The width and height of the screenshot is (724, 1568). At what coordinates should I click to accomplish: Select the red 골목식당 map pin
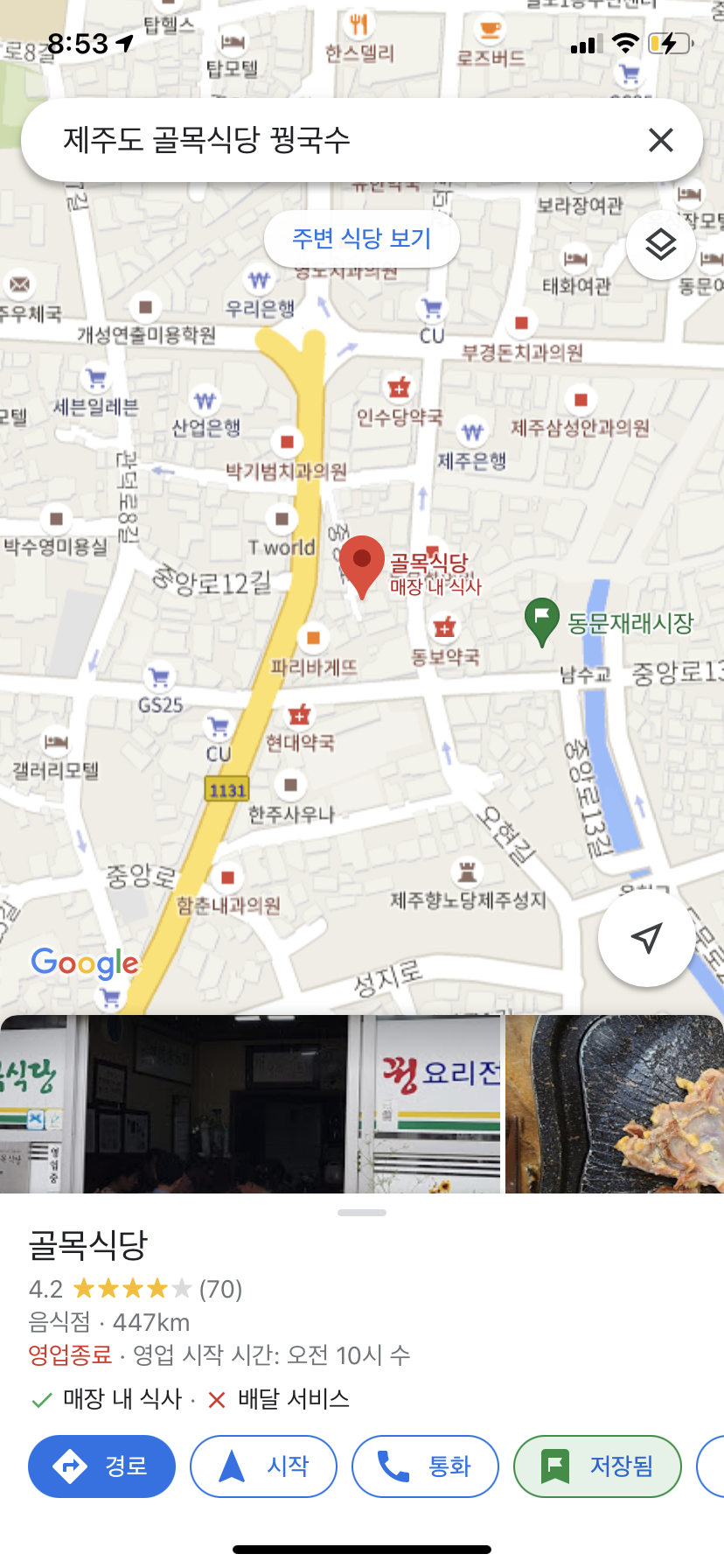tap(361, 562)
